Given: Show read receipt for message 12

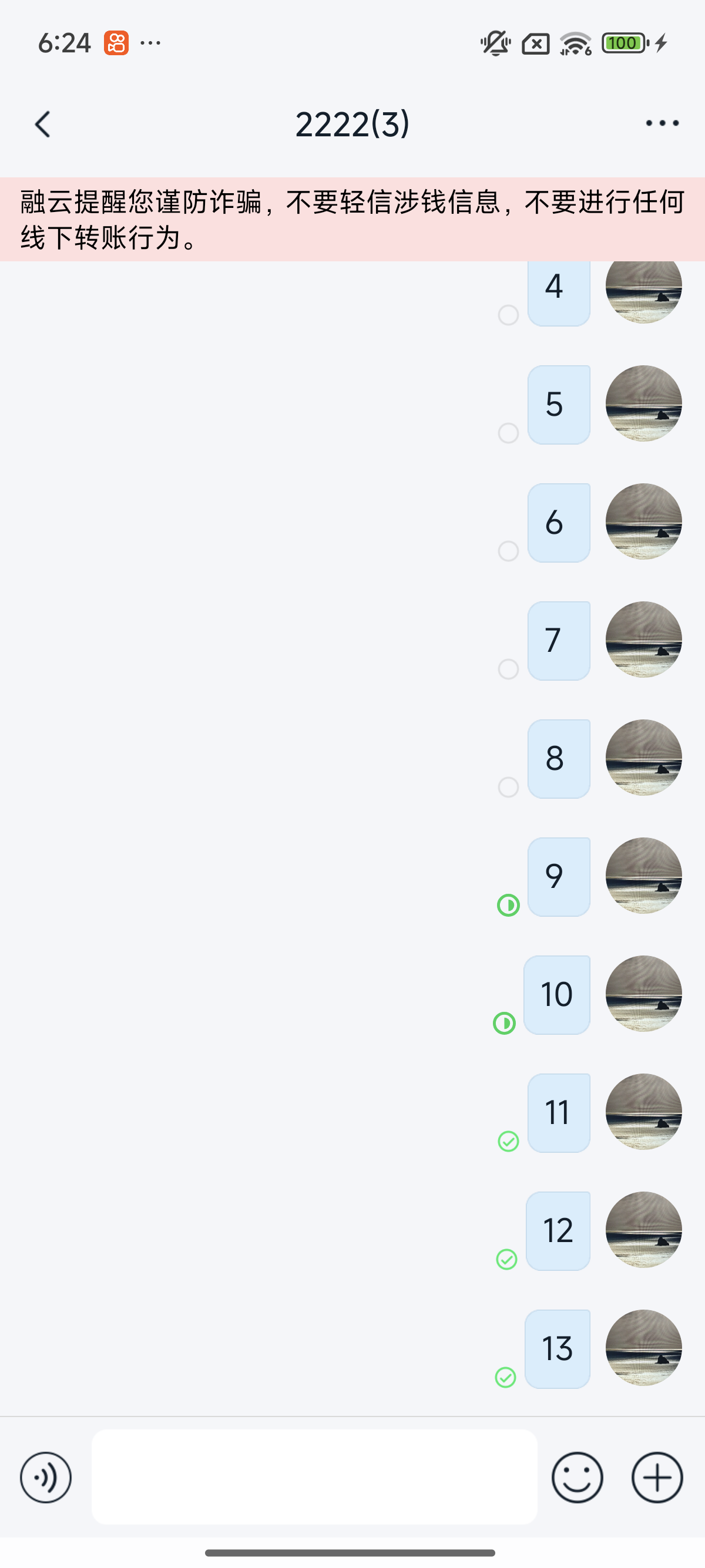Looking at the screenshot, I should 506,1259.
